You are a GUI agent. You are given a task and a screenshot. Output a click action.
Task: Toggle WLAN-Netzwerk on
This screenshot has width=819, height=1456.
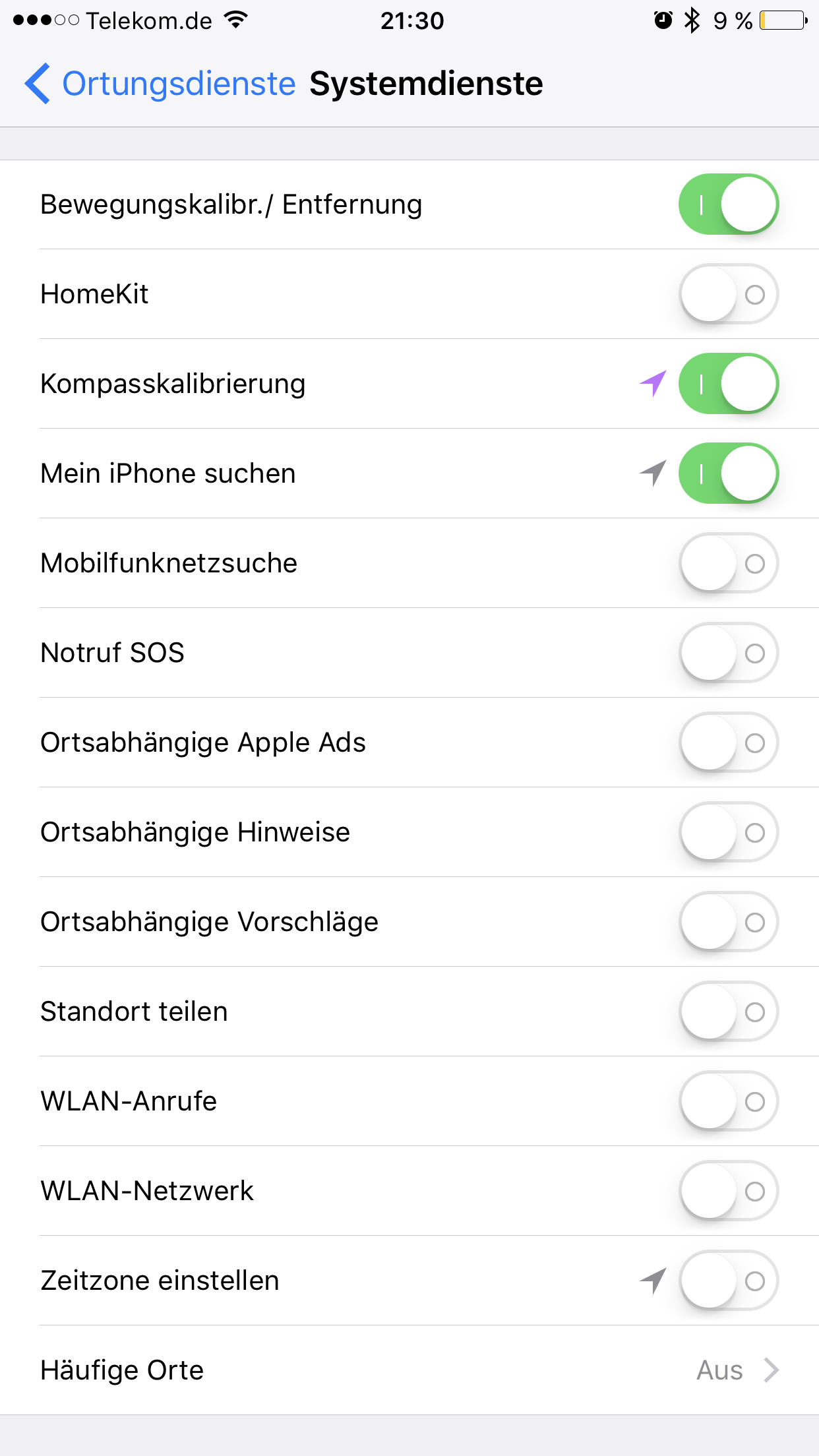point(729,1191)
